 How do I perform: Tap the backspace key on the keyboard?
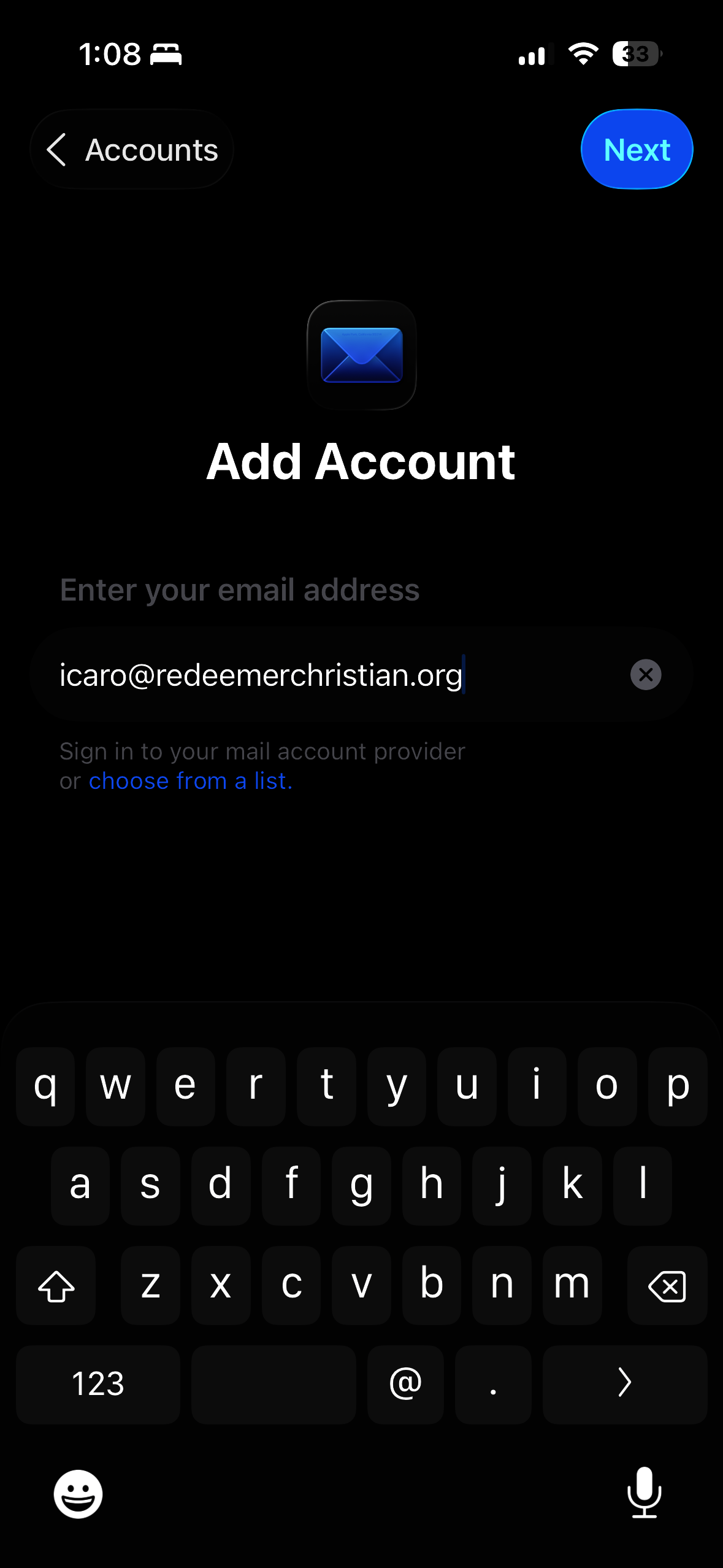click(x=667, y=1285)
